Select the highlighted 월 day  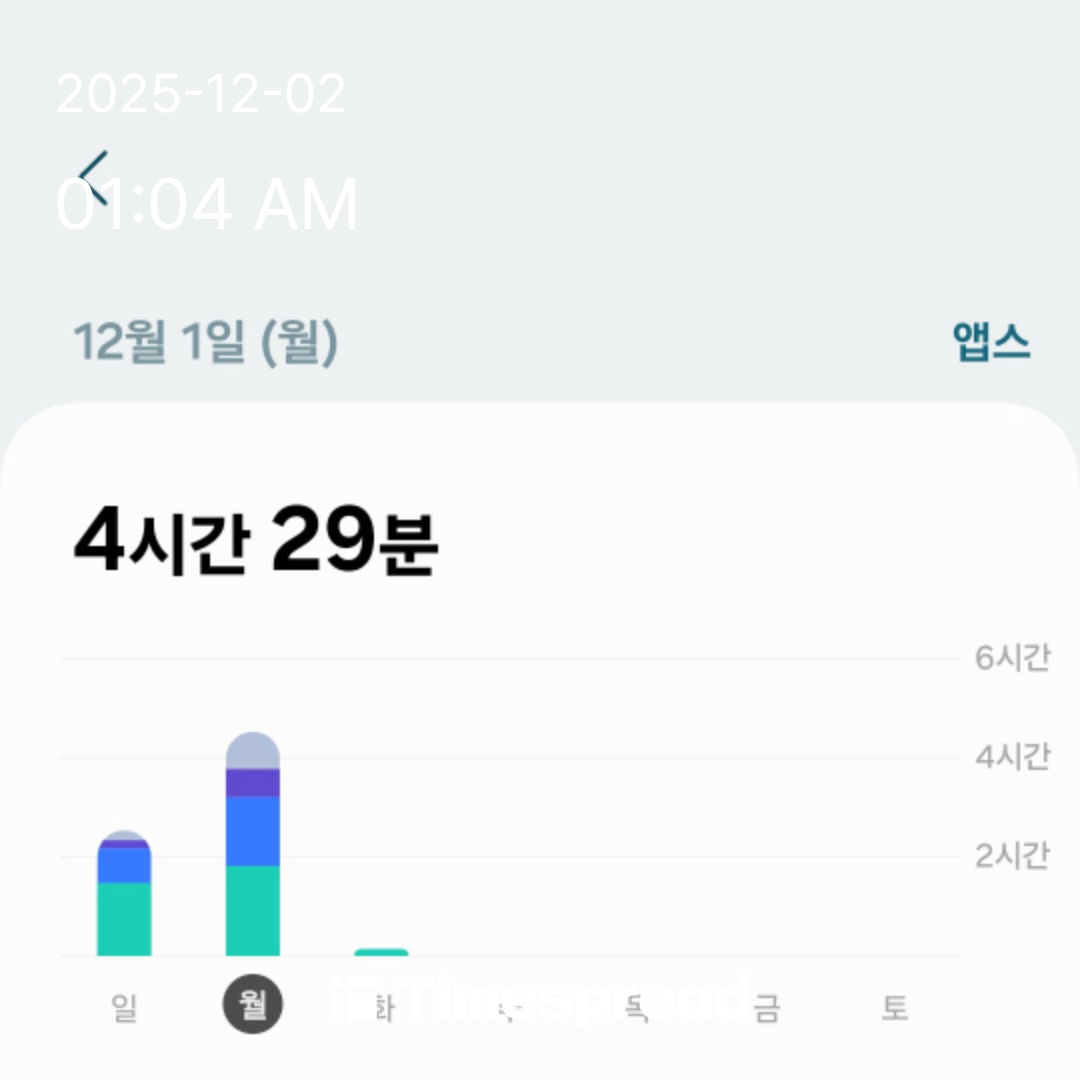click(252, 1005)
